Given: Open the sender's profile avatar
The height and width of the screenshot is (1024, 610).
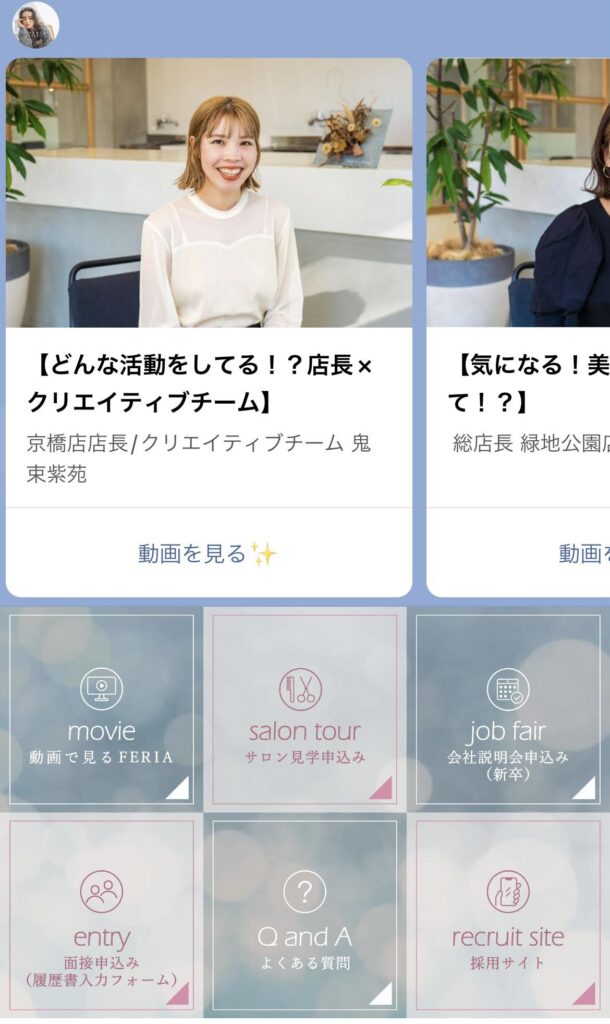Looking at the screenshot, I should tap(36, 25).
